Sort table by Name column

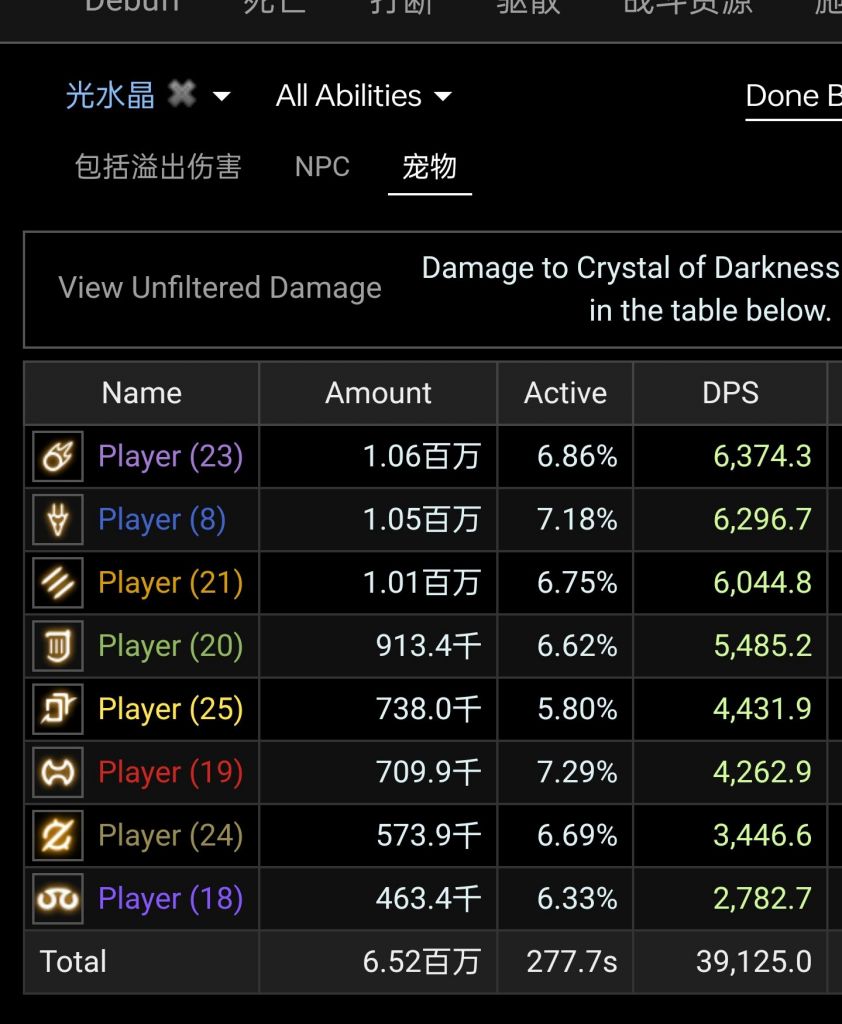pos(141,393)
